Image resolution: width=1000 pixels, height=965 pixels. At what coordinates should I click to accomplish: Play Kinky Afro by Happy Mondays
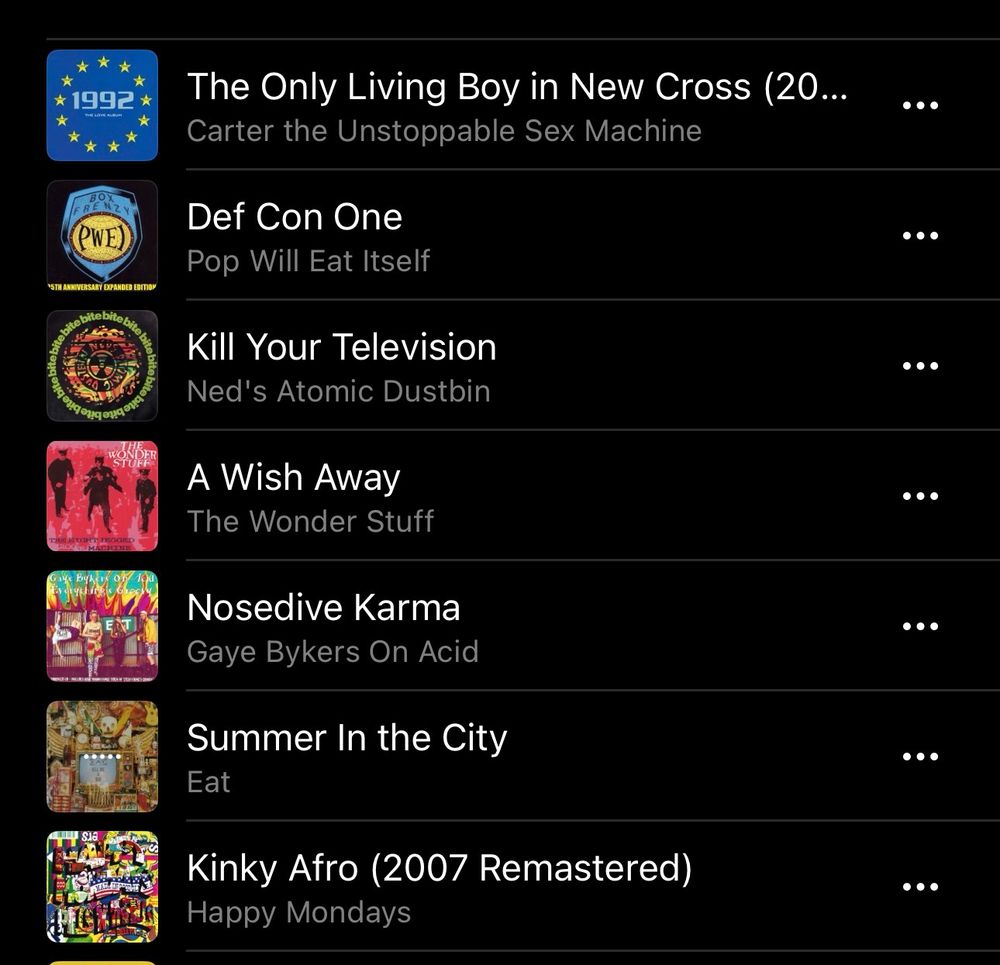[439, 886]
